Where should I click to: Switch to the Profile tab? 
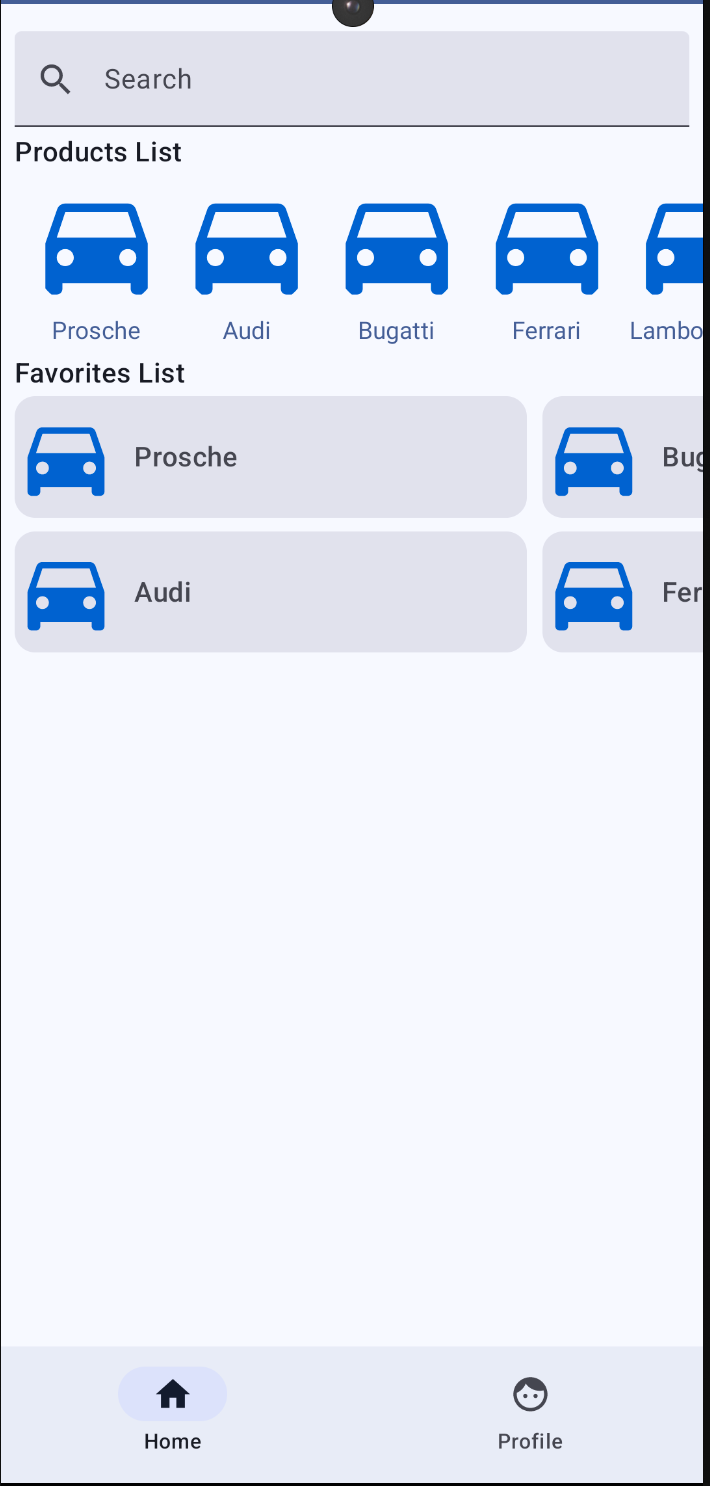click(x=530, y=1413)
